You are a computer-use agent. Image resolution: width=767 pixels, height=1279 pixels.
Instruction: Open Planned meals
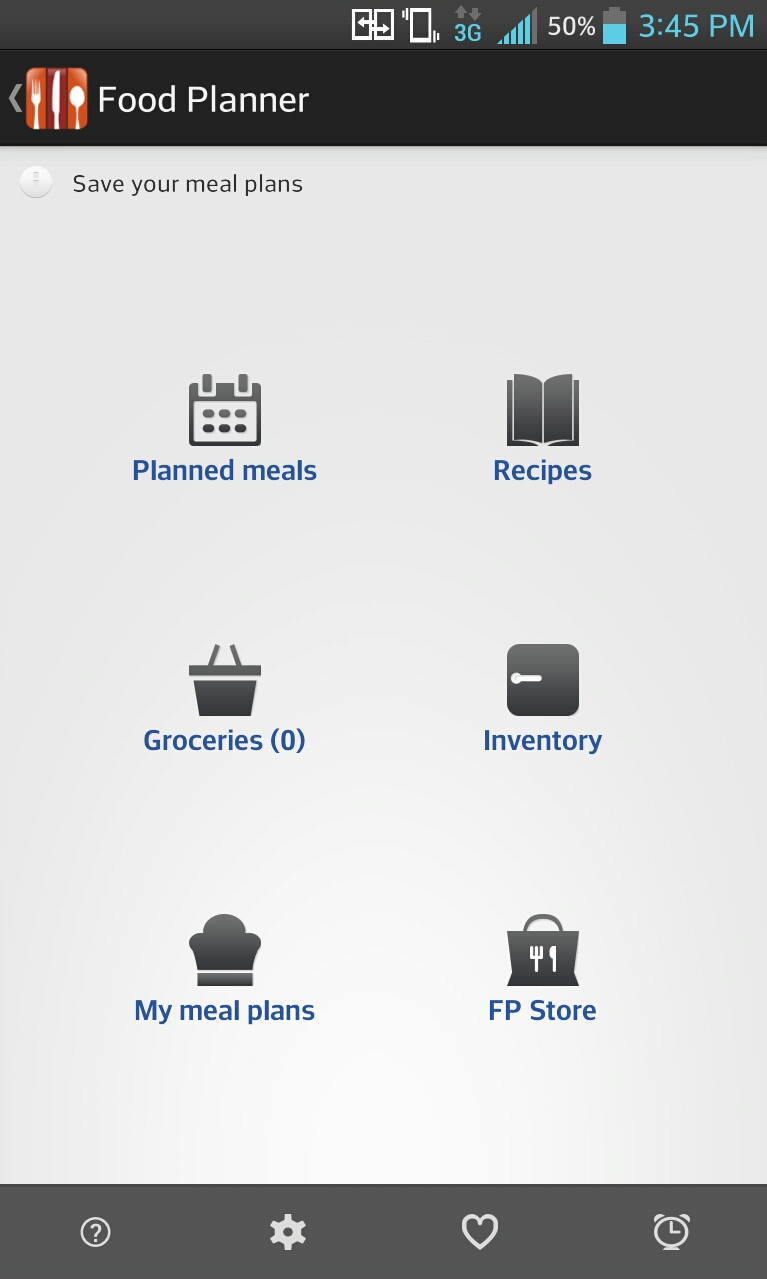(225, 429)
